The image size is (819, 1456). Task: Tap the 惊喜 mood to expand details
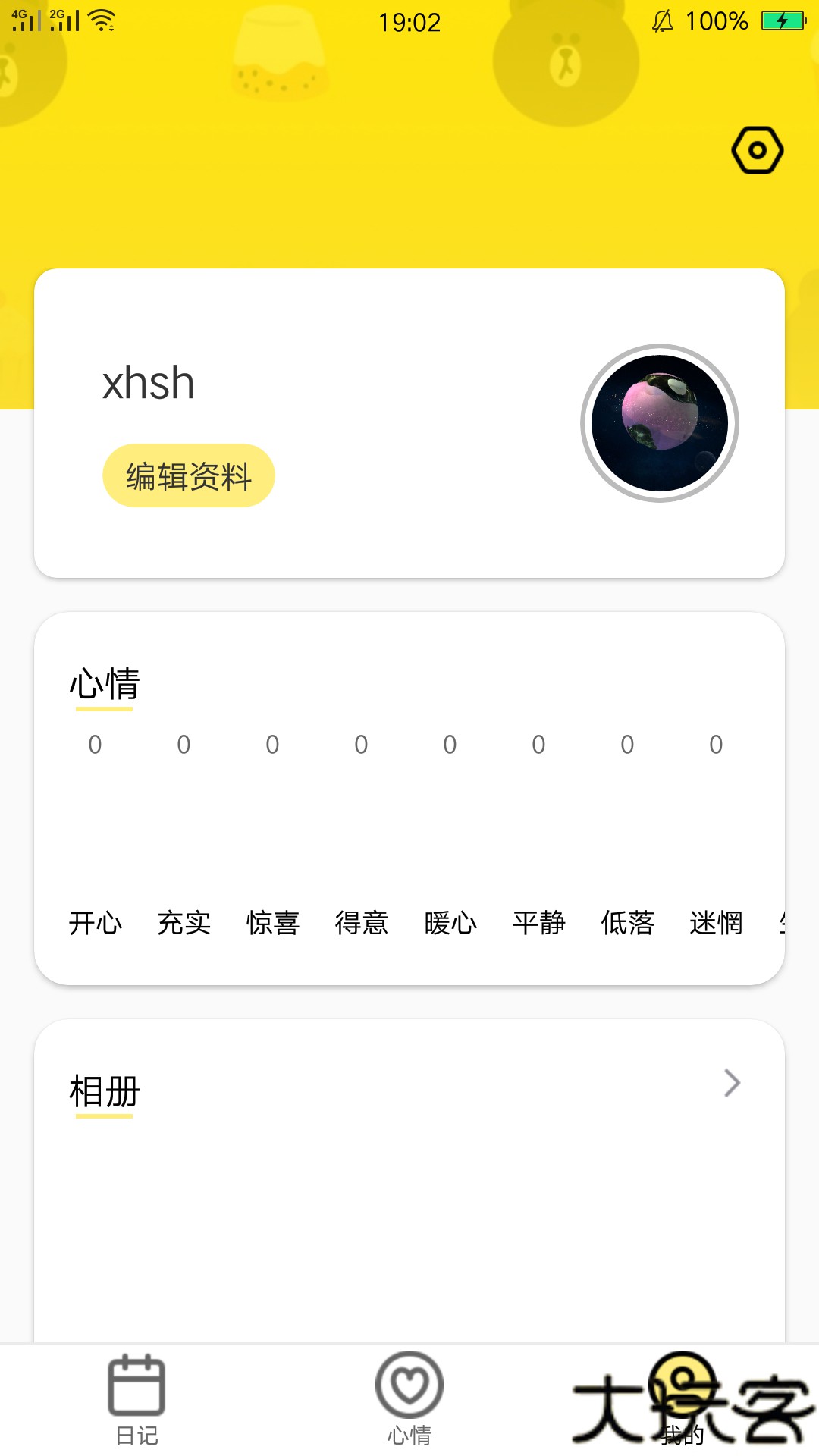point(274,923)
